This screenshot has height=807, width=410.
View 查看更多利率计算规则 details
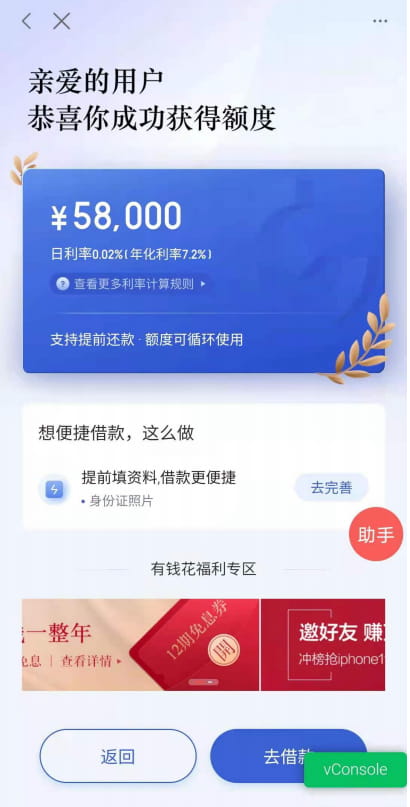[x=132, y=284]
